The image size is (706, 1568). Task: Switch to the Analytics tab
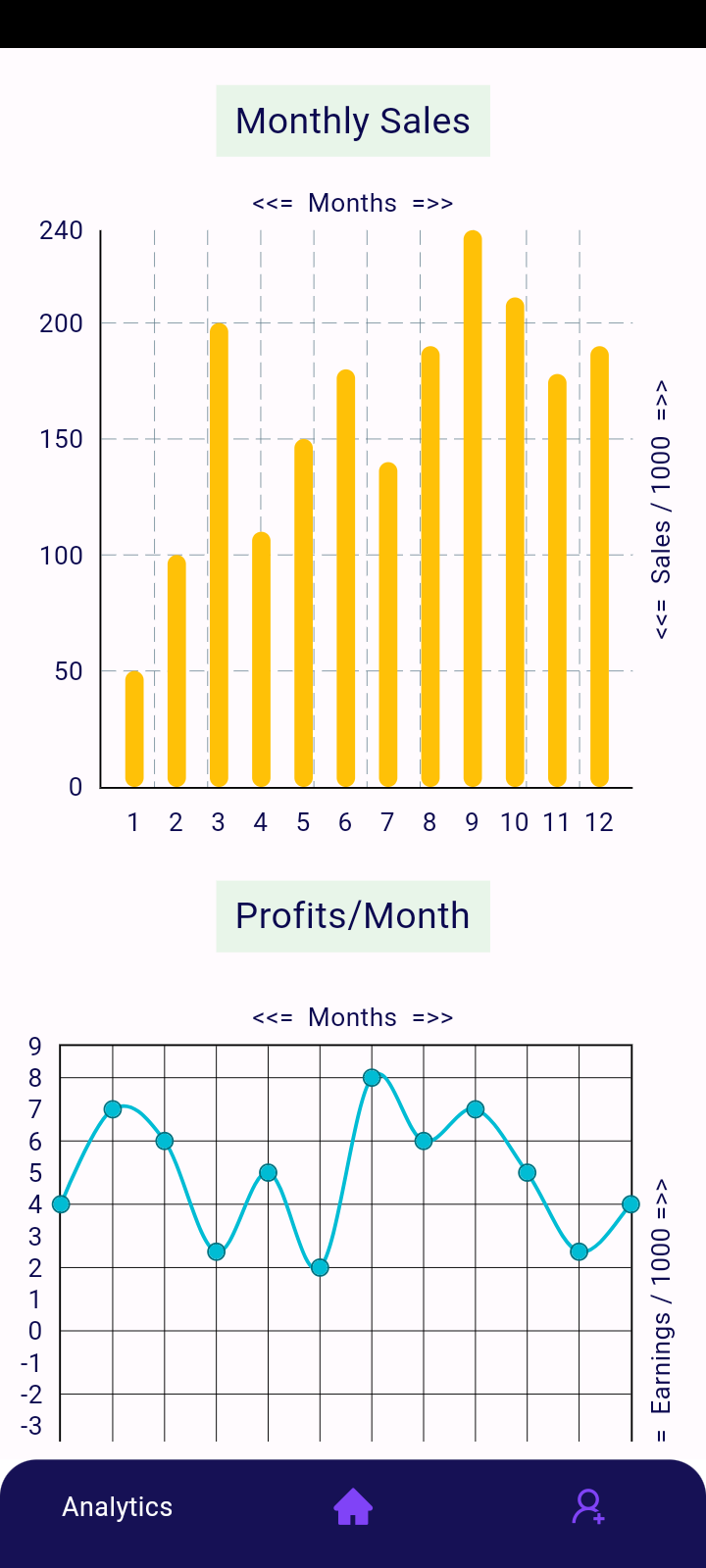(116, 1506)
